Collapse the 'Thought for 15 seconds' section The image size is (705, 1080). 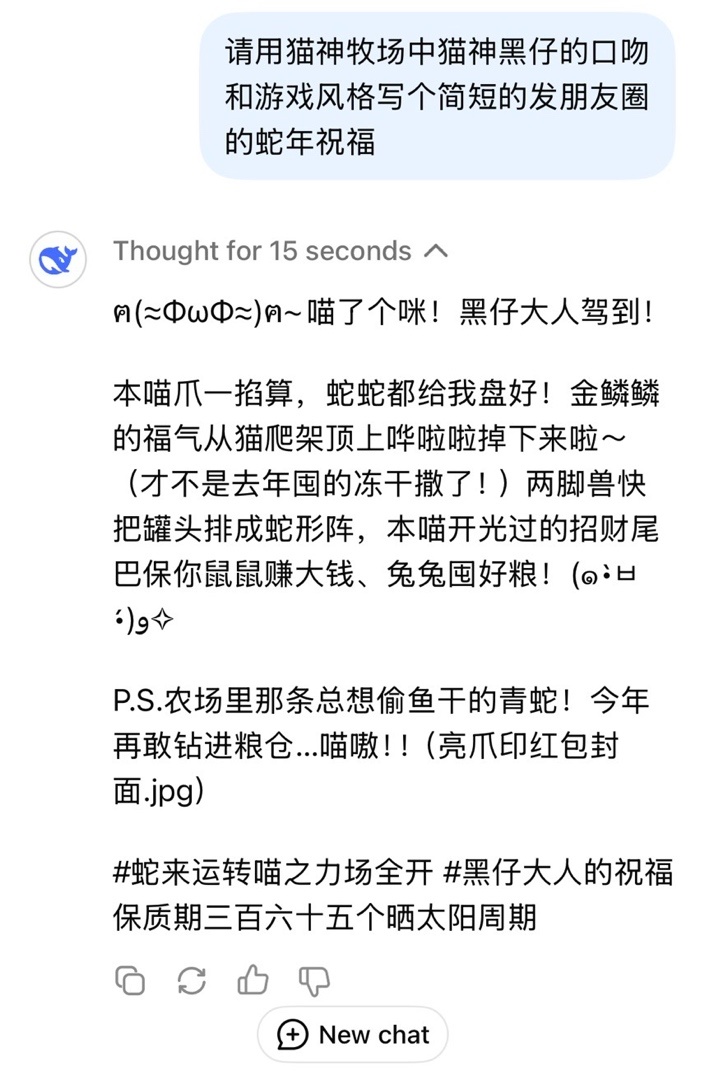click(435, 251)
